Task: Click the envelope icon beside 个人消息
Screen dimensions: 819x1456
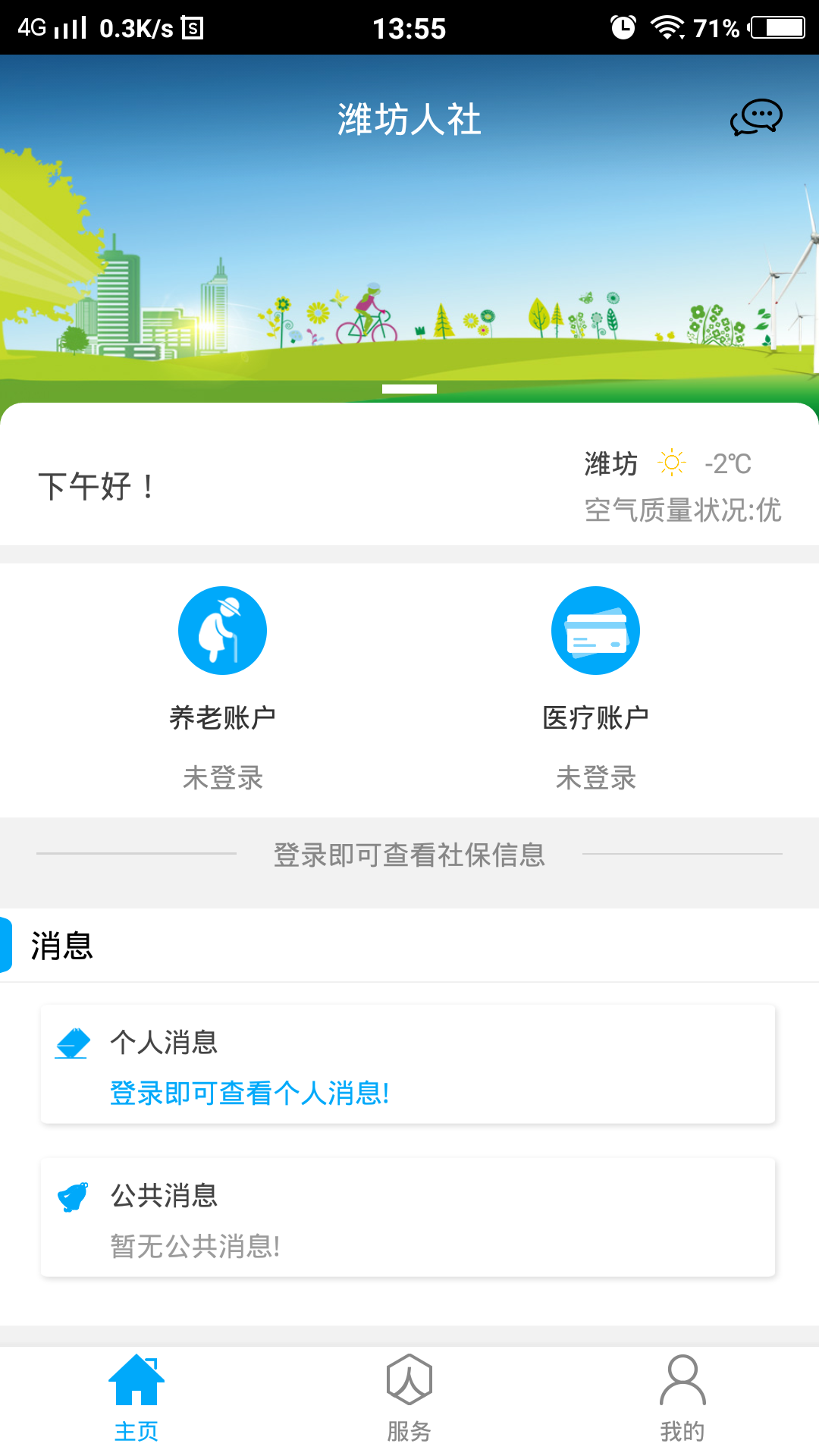Action: point(72,1043)
